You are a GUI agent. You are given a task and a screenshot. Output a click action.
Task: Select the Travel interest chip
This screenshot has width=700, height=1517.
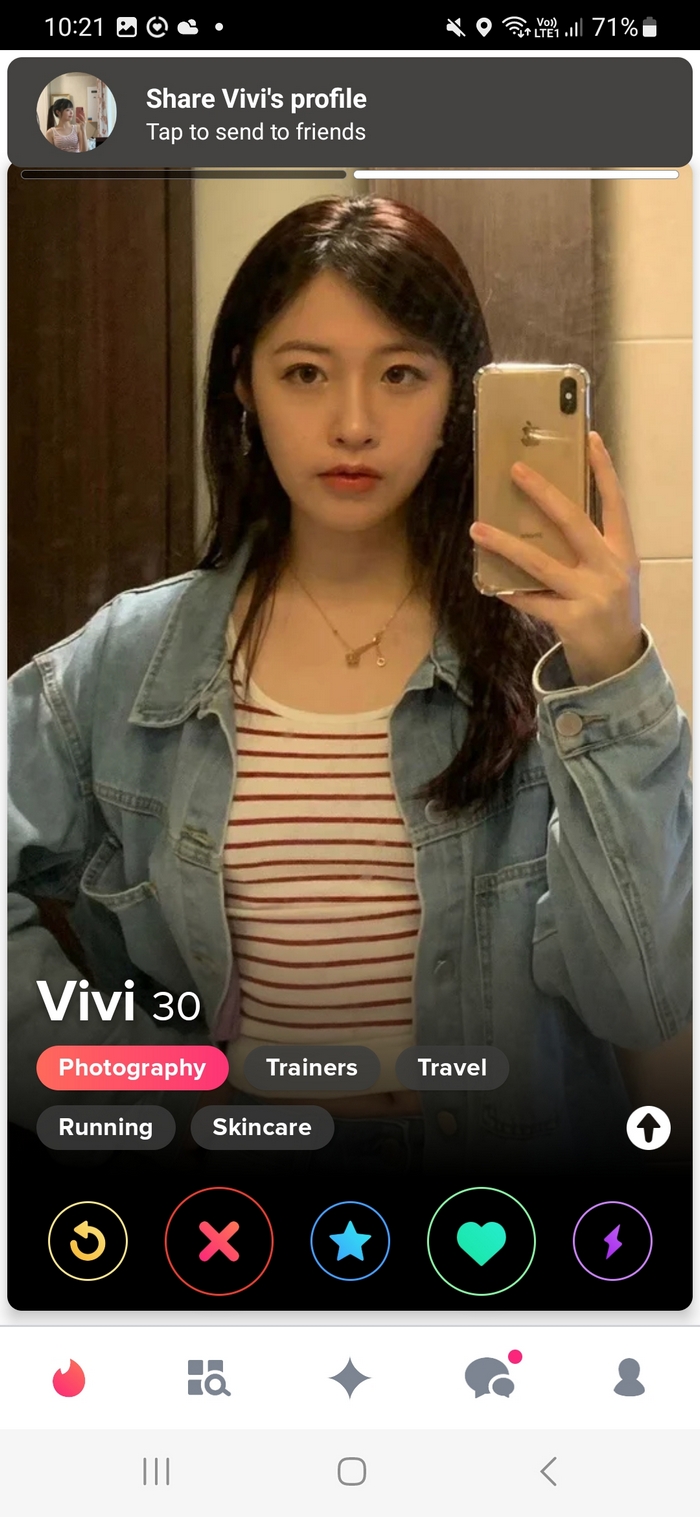tap(452, 1068)
